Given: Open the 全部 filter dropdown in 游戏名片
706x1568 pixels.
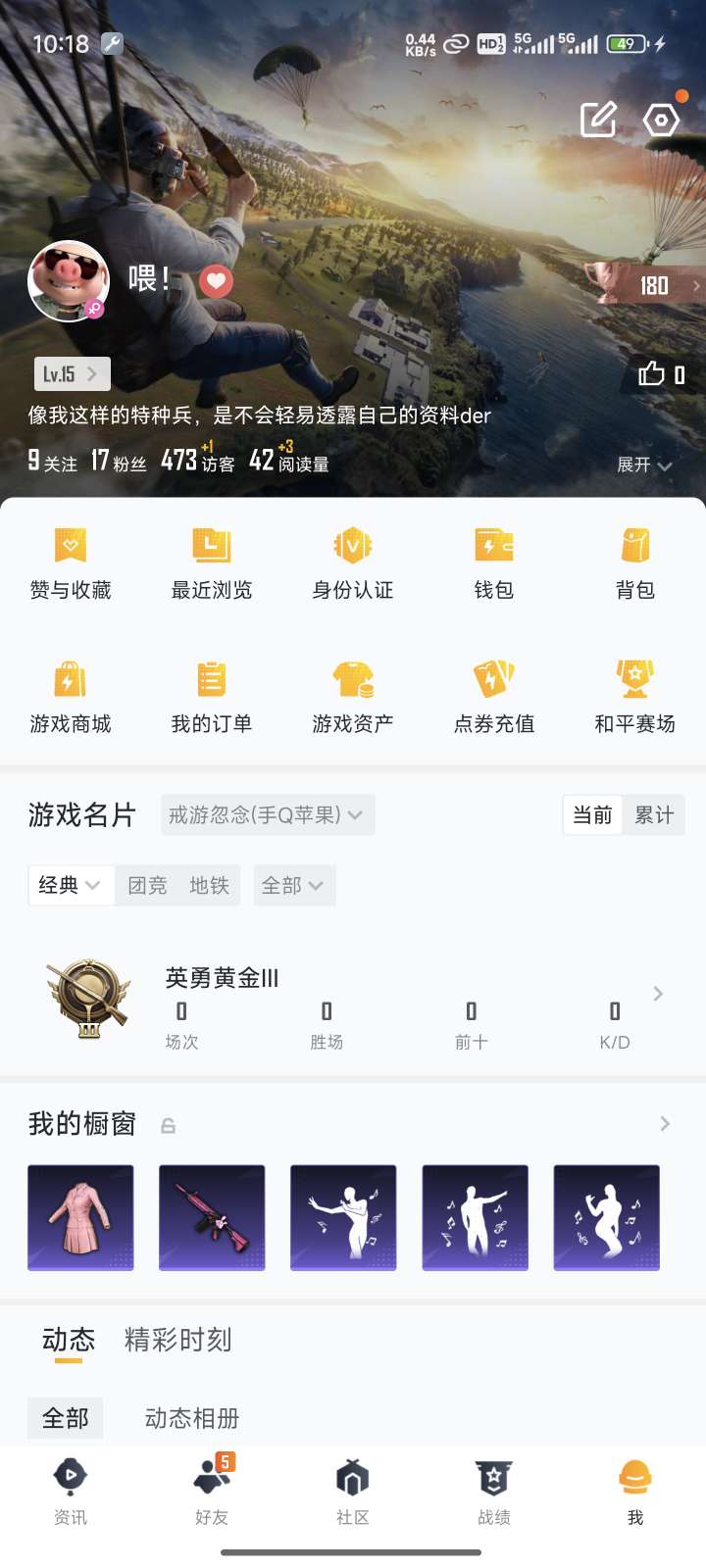Looking at the screenshot, I should pyautogui.click(x=293, y=886).
